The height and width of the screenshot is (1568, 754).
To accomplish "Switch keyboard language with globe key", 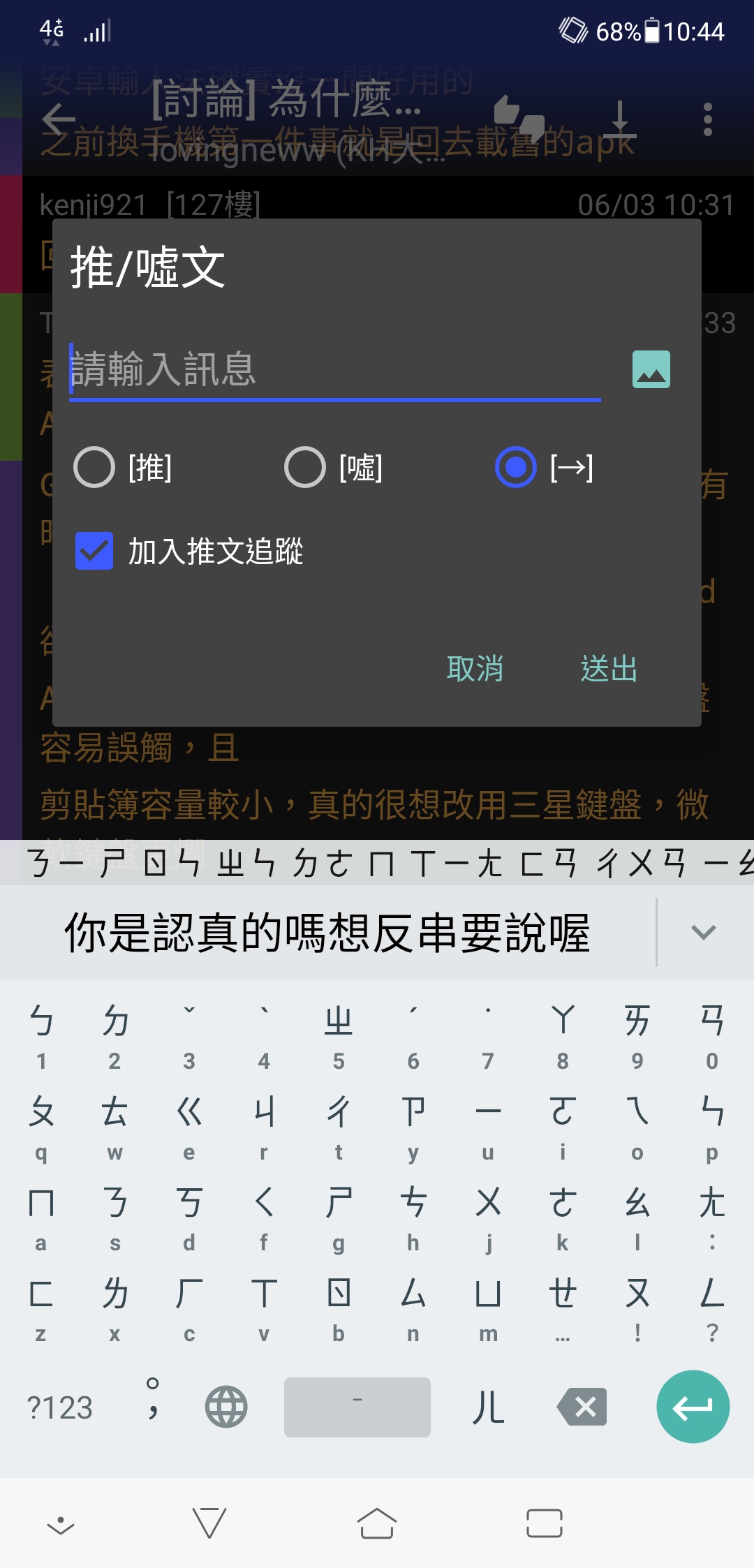I will coord(226,1407).
